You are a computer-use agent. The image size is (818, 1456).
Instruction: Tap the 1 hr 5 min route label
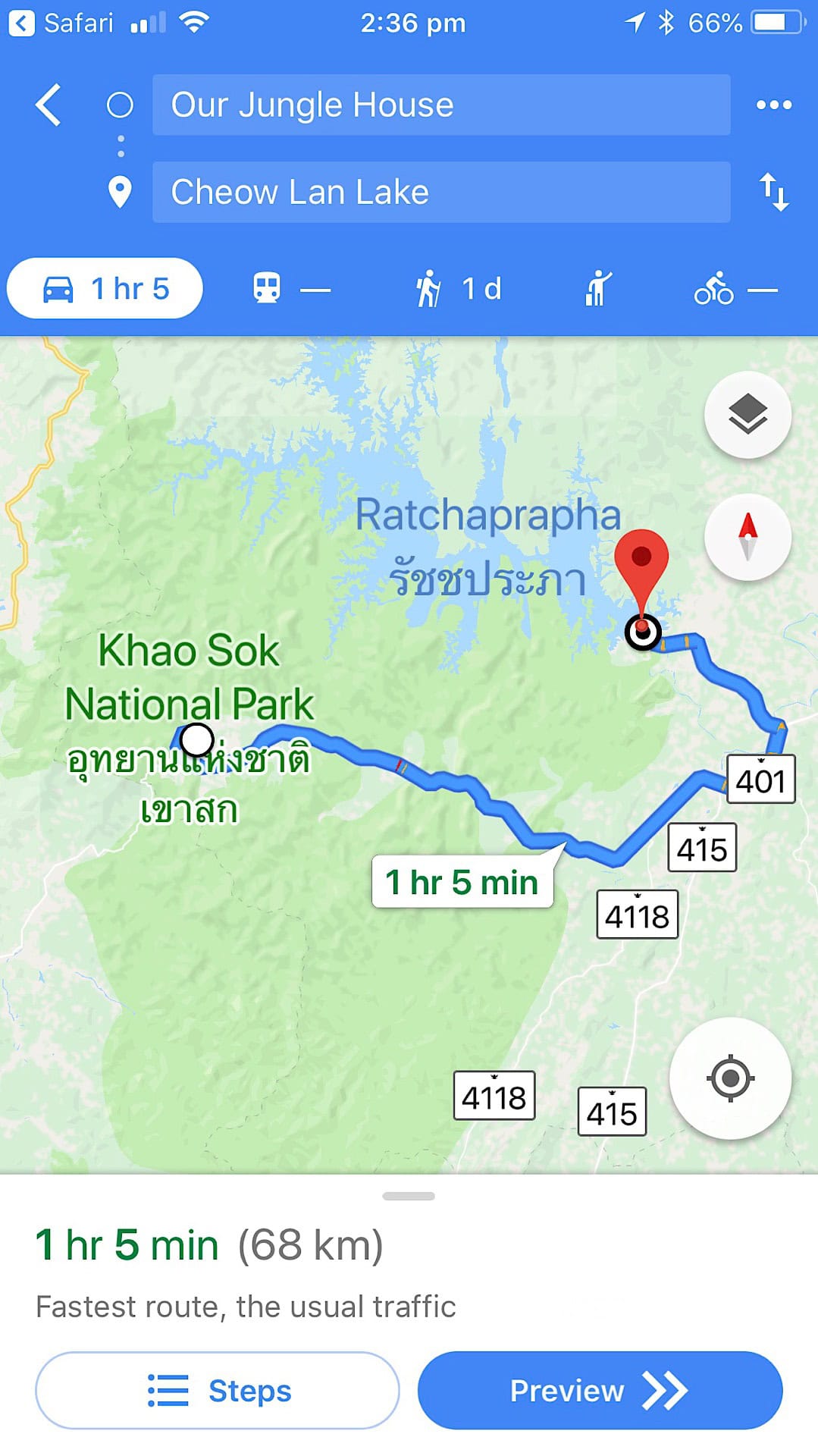pyautogui.click(x=462, y=882)
